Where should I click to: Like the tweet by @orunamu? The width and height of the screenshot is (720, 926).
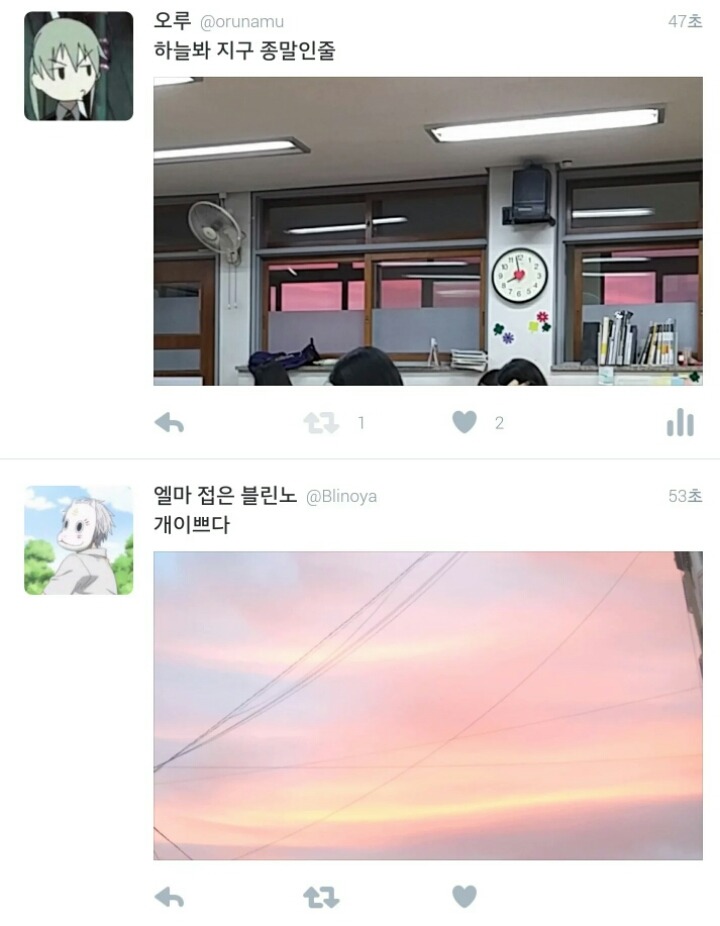click(x=464, y=423)
